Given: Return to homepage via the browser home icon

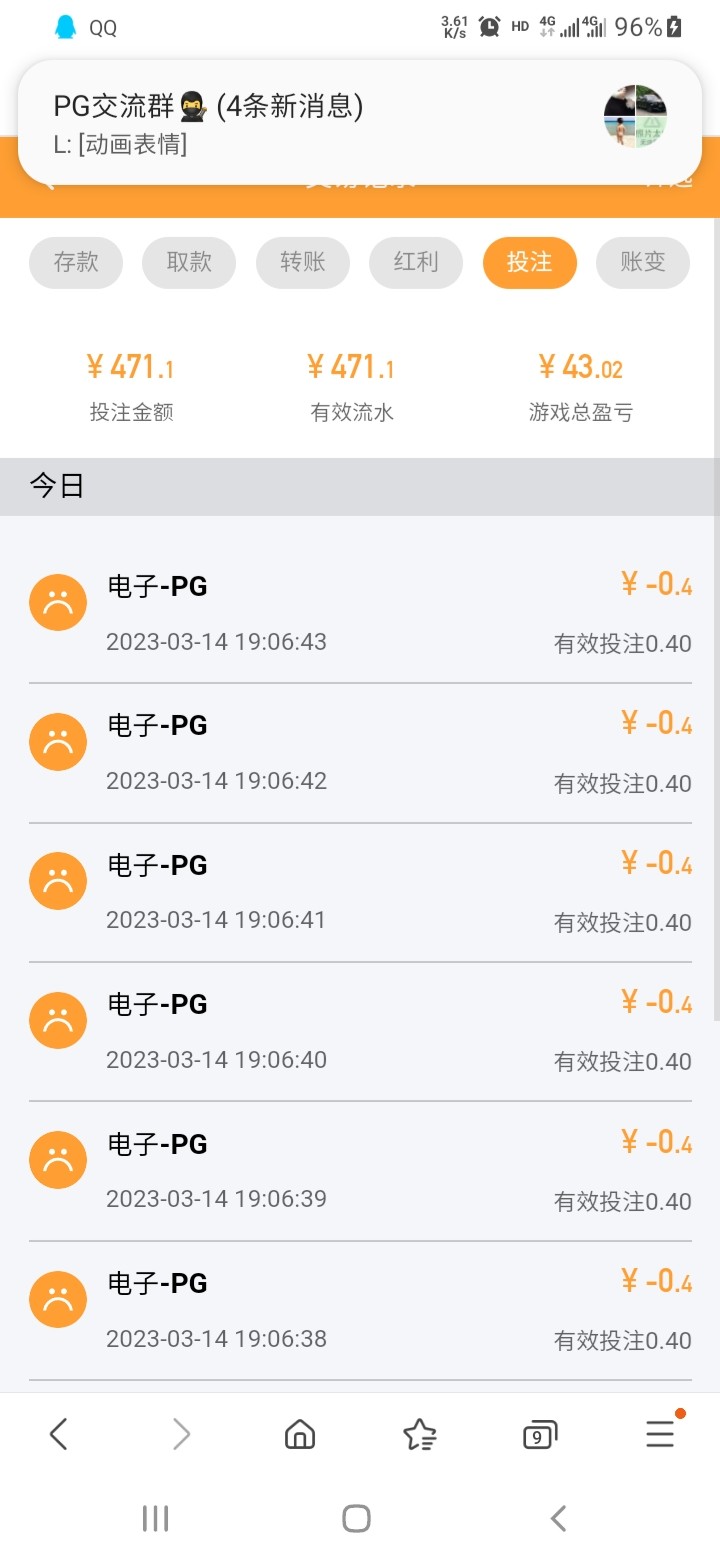Looking at the screenshot, I should point(299,1433).
